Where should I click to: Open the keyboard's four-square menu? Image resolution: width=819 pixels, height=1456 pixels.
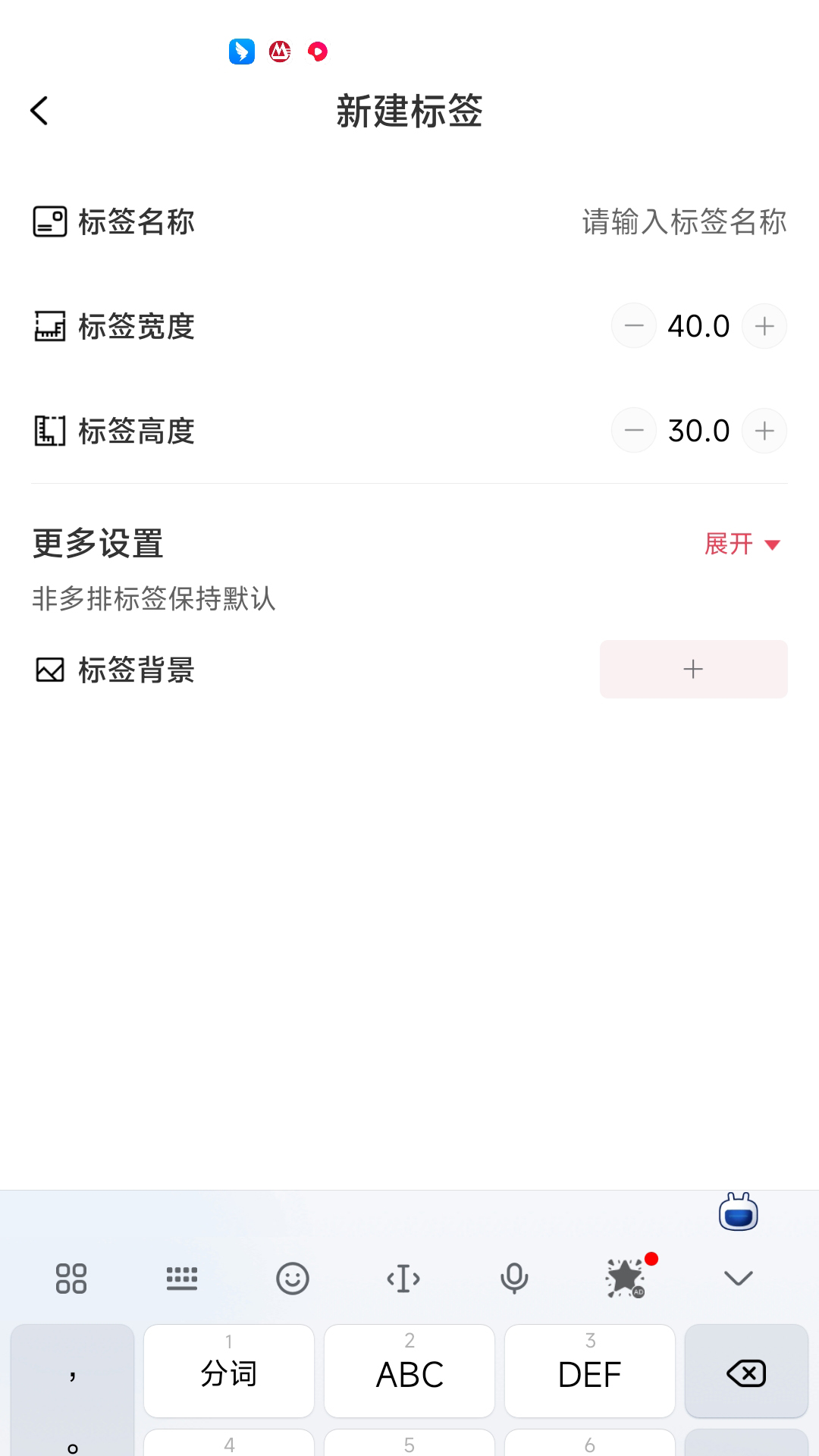point(71,1279)
